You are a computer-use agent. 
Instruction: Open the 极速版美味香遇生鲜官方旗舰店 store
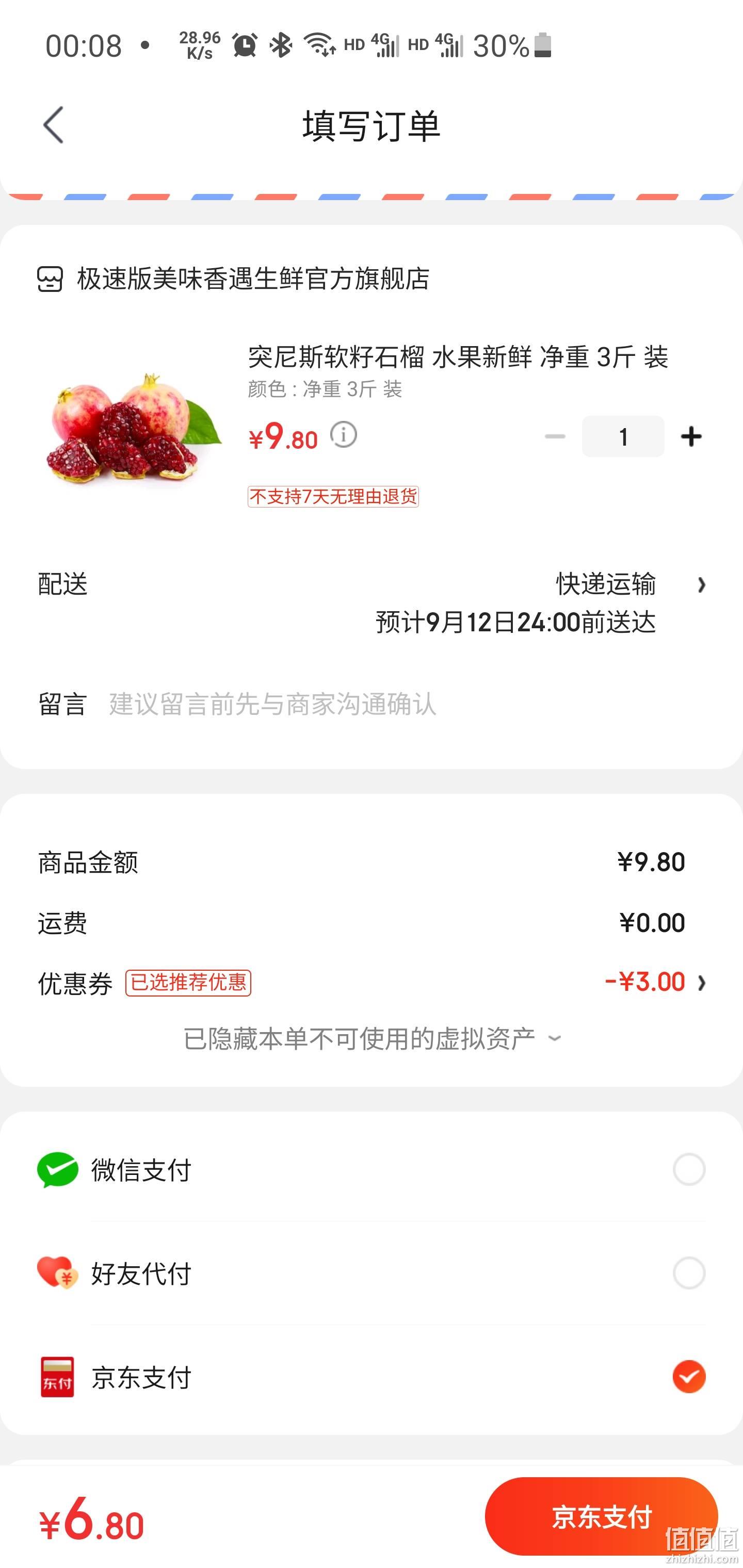pos(233,279)
